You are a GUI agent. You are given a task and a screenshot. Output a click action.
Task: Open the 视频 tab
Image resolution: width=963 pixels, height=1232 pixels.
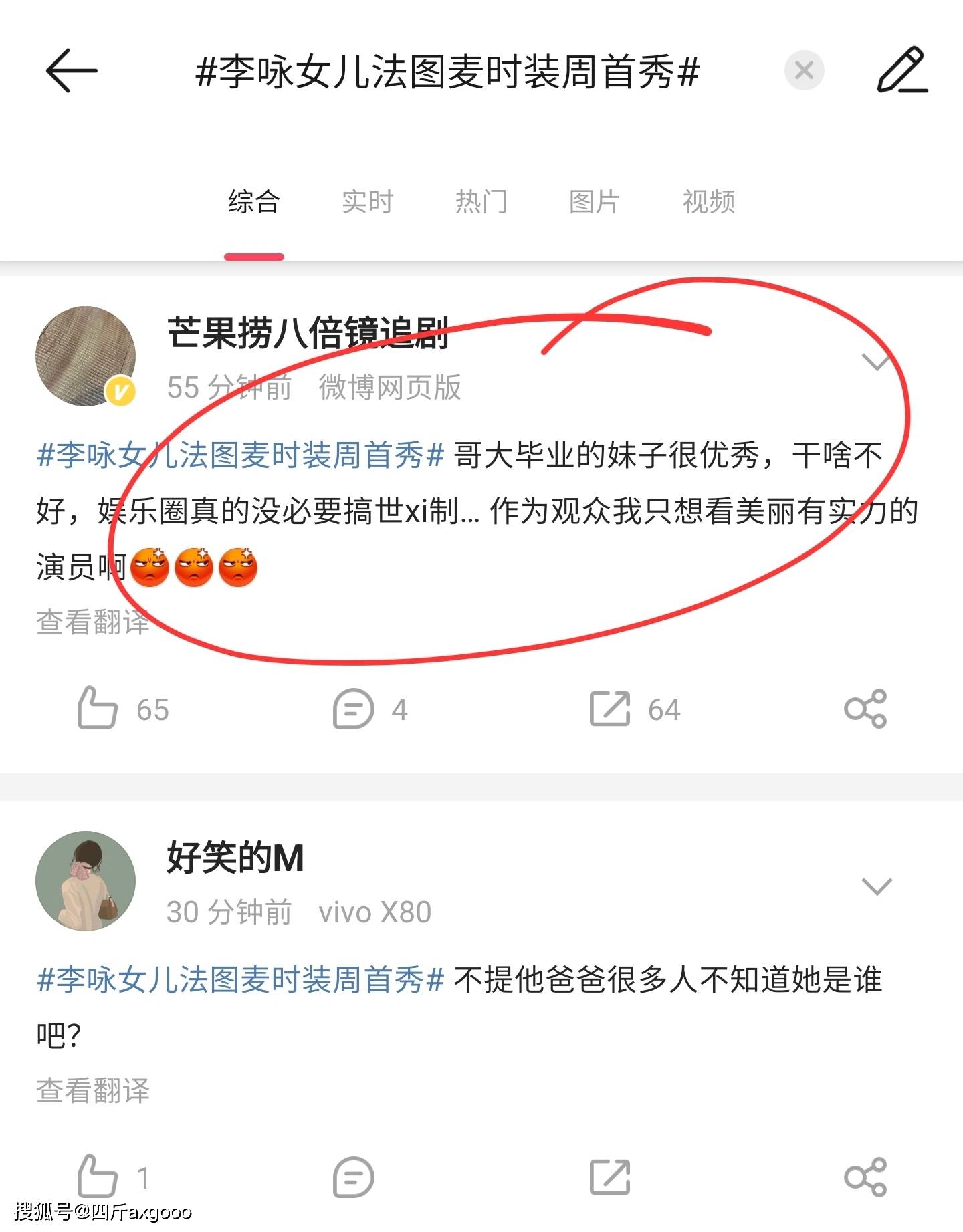709,201
